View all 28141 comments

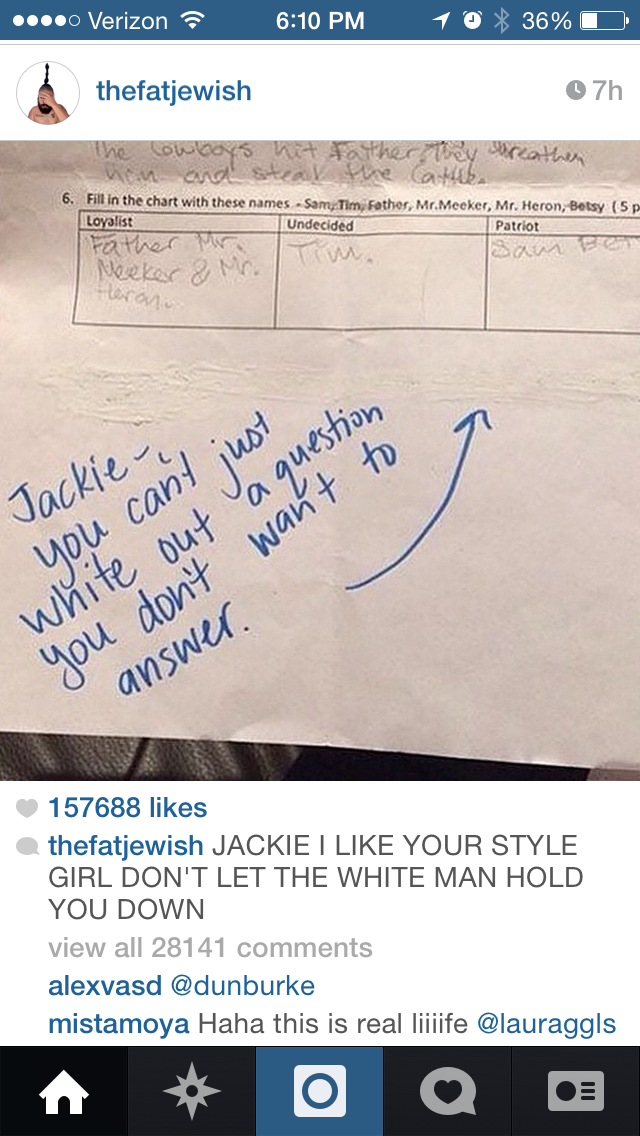(210, 948)
